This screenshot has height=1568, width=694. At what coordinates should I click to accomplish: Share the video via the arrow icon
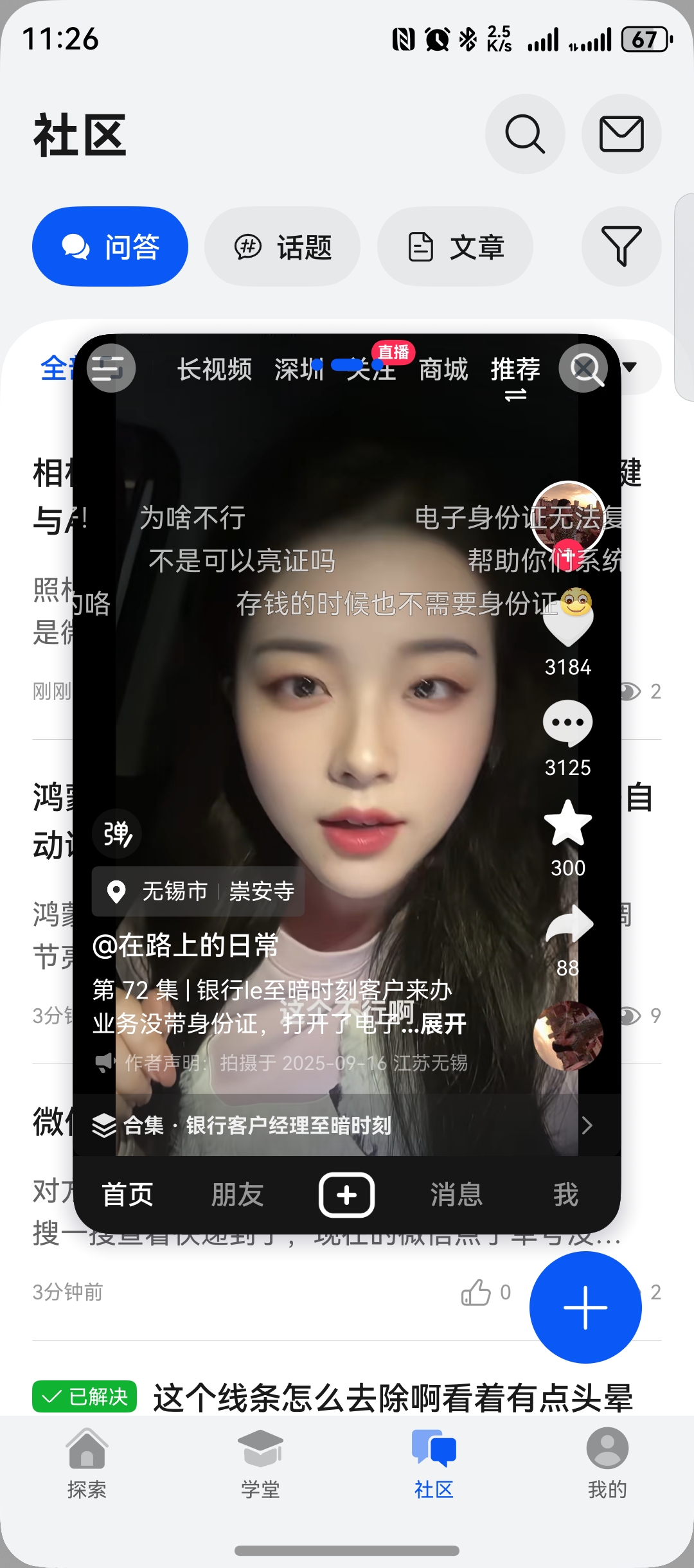click(x=569, y=924)
